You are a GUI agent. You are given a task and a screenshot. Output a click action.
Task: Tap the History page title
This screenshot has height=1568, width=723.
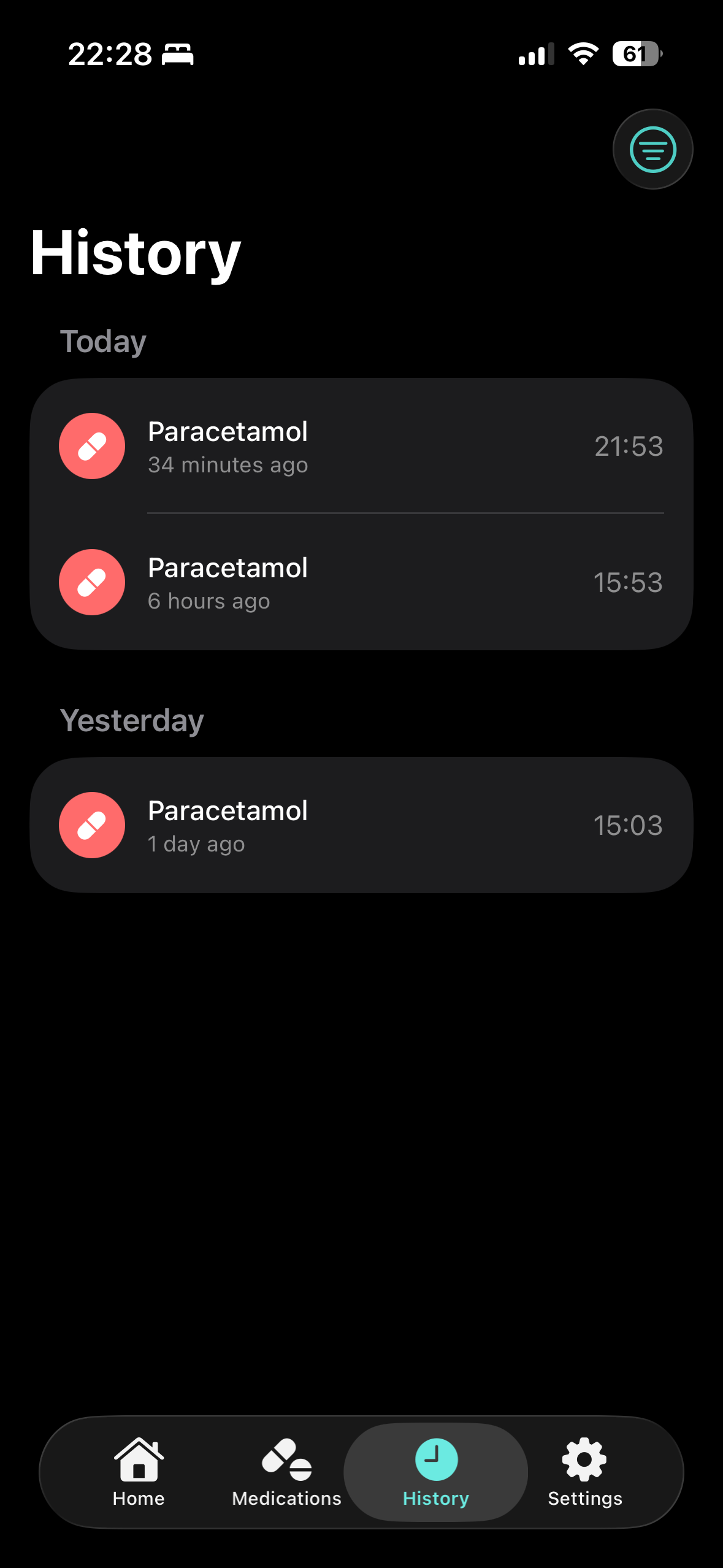[x=136, y=252]
